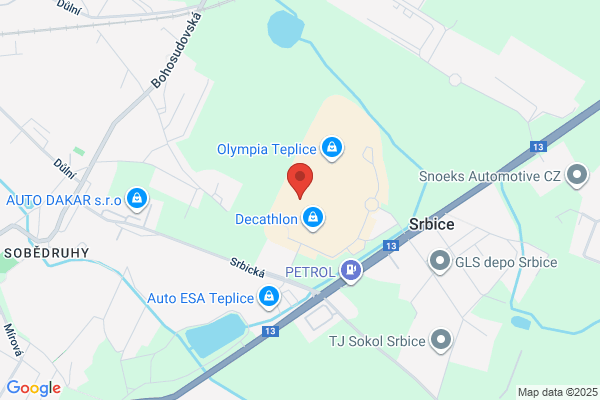Screen dimensions: 600x400
Task: Tap the red location pin
Action: pyautogui.click(x=300, y=181)
